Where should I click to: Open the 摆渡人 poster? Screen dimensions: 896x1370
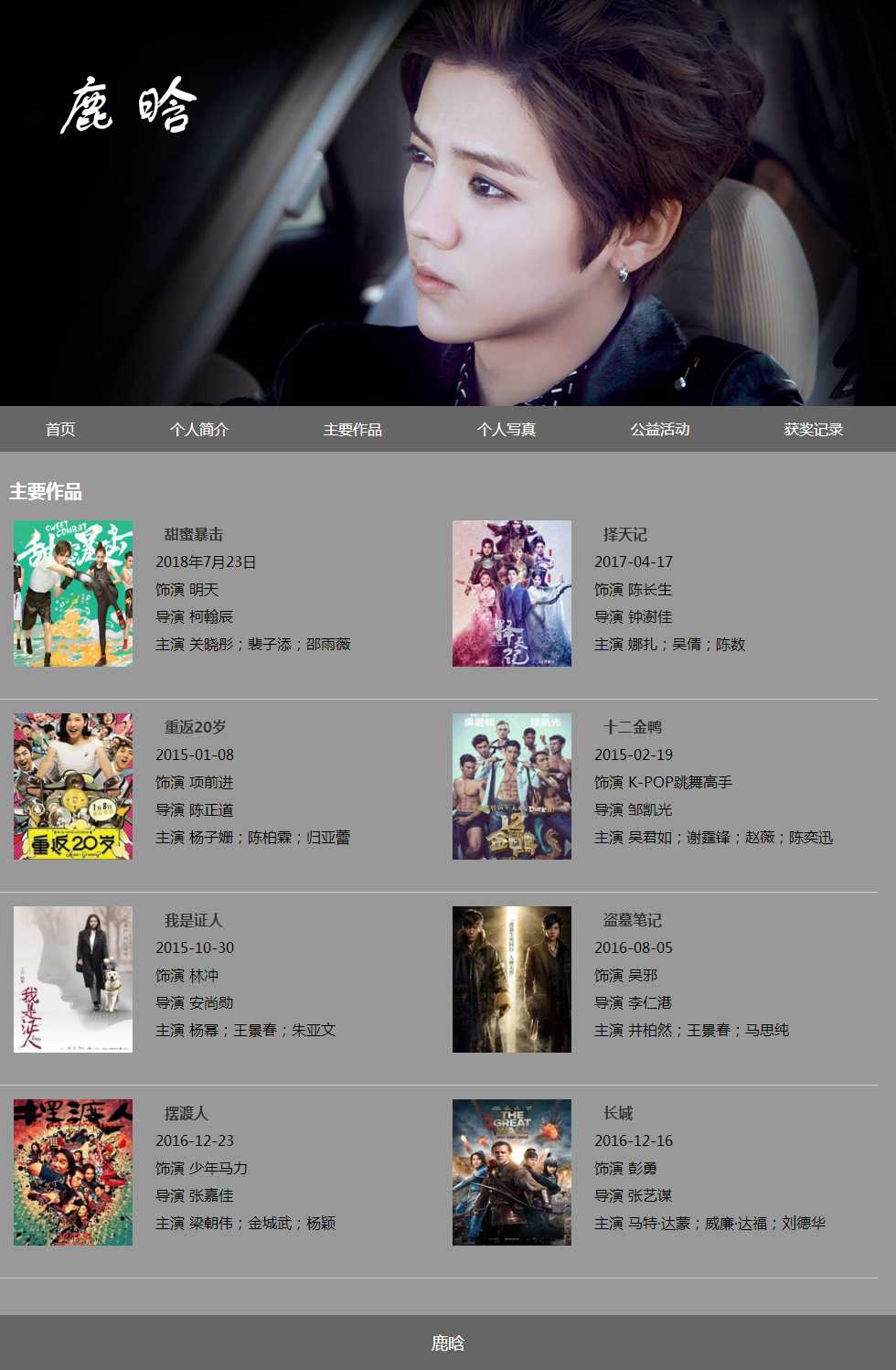coord(73,1172)
